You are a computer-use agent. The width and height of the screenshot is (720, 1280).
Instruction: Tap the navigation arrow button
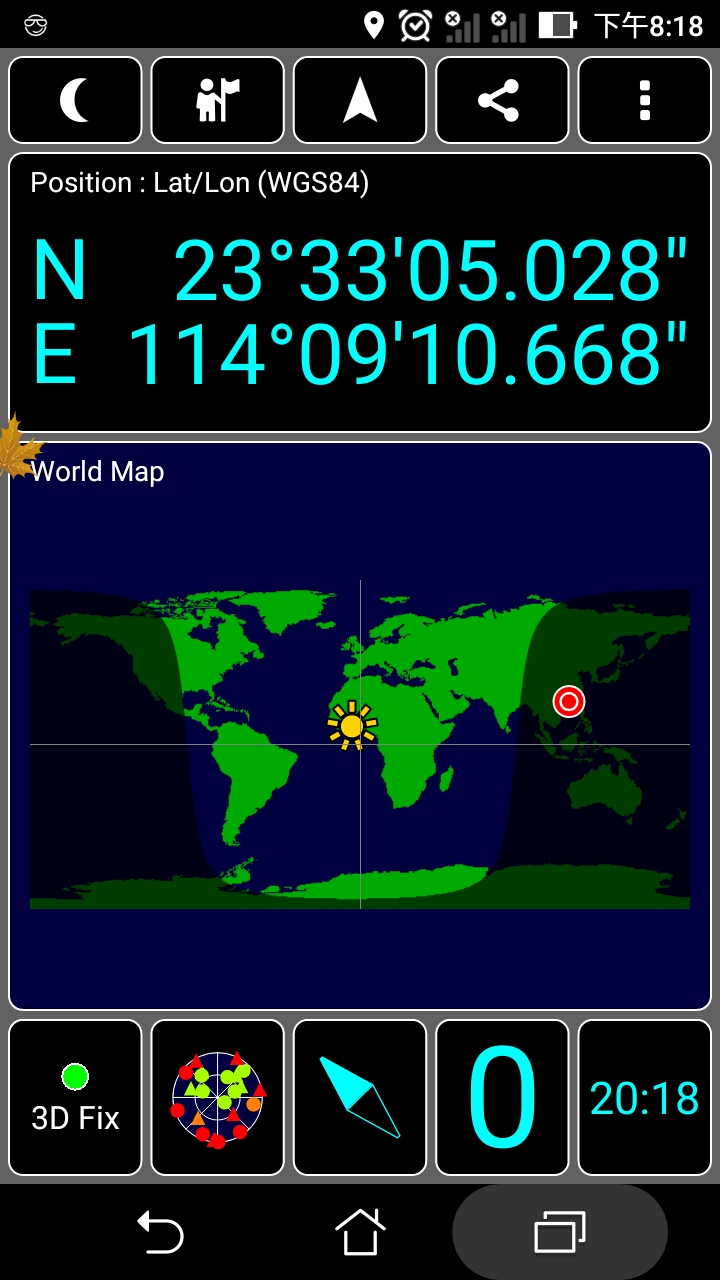pyautogui.click(x=360, y=100)
